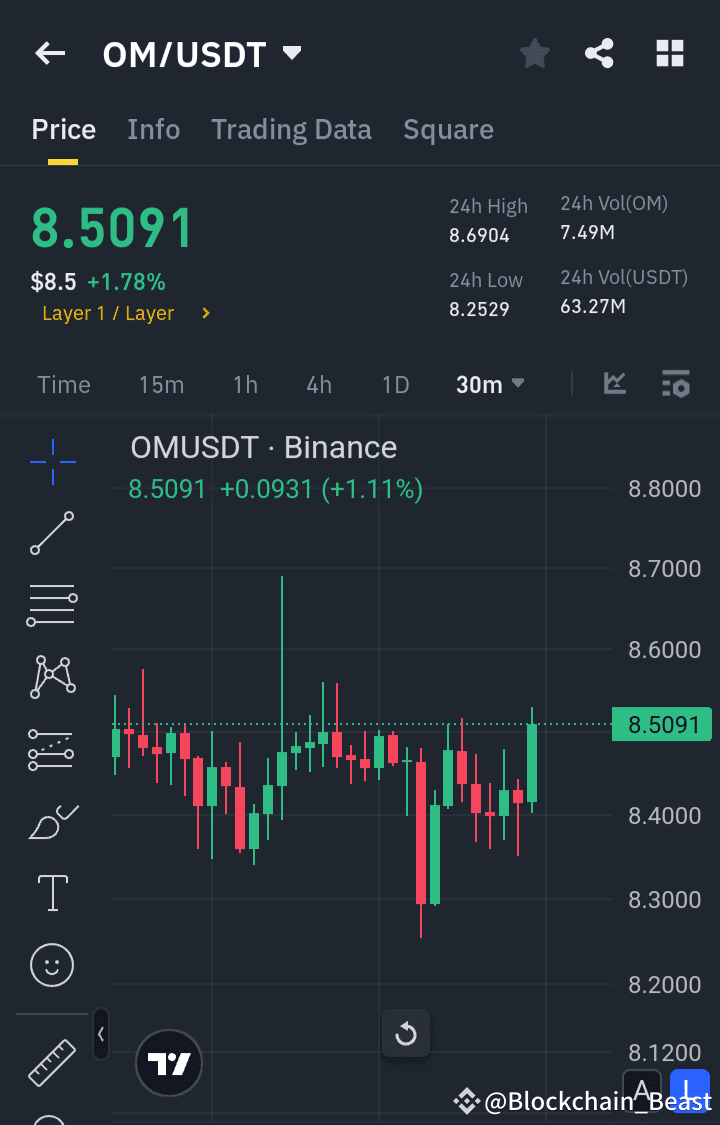Open the indicators panel on the chart toolbar
Viewport: 720px width, 1125px height.
point(614,383)
